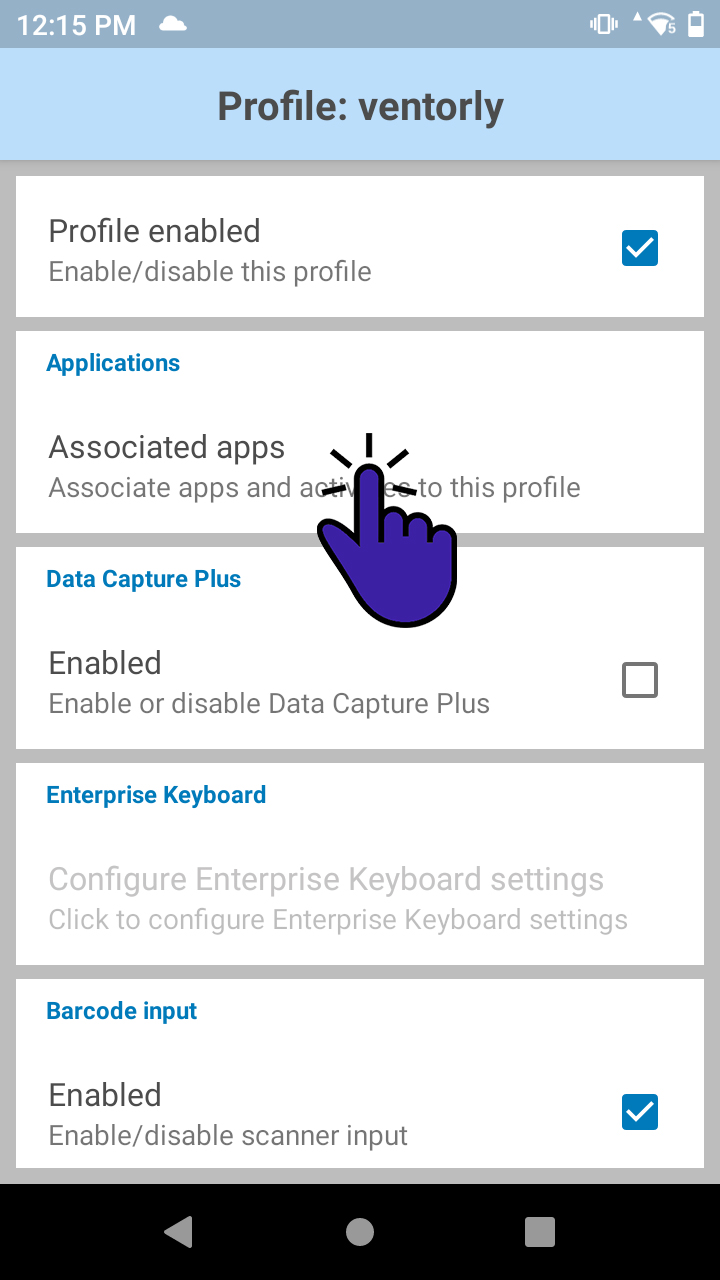This screenshot has width=720, height=1280.
Task: Select the Data Capture Plus section header
Action: click(x=143, y=579)
